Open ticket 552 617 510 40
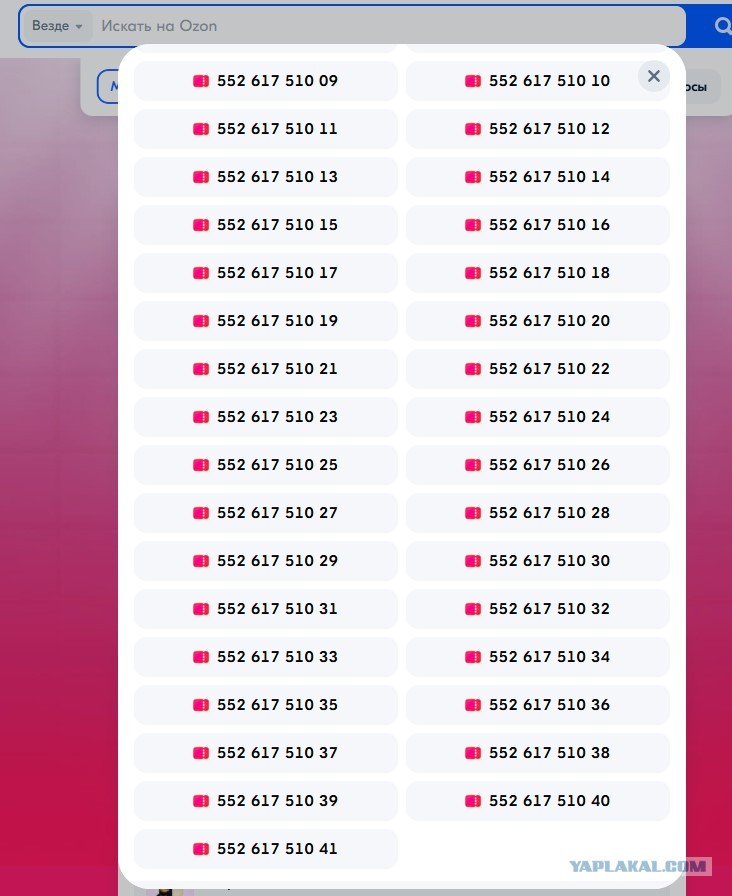The image size is (732, 896). (538, 801)
